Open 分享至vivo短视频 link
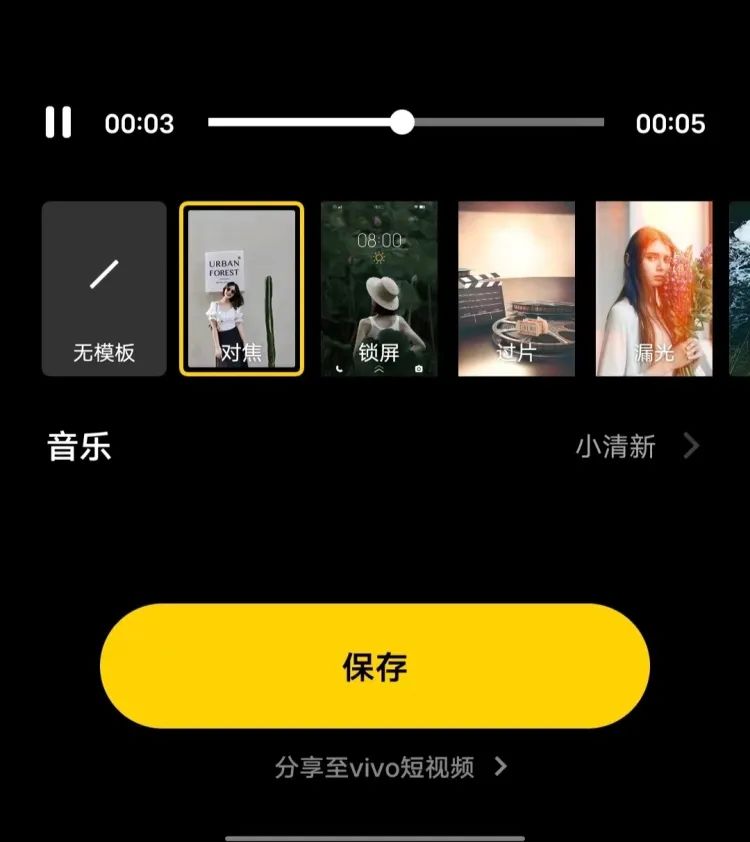 (390, 768)
